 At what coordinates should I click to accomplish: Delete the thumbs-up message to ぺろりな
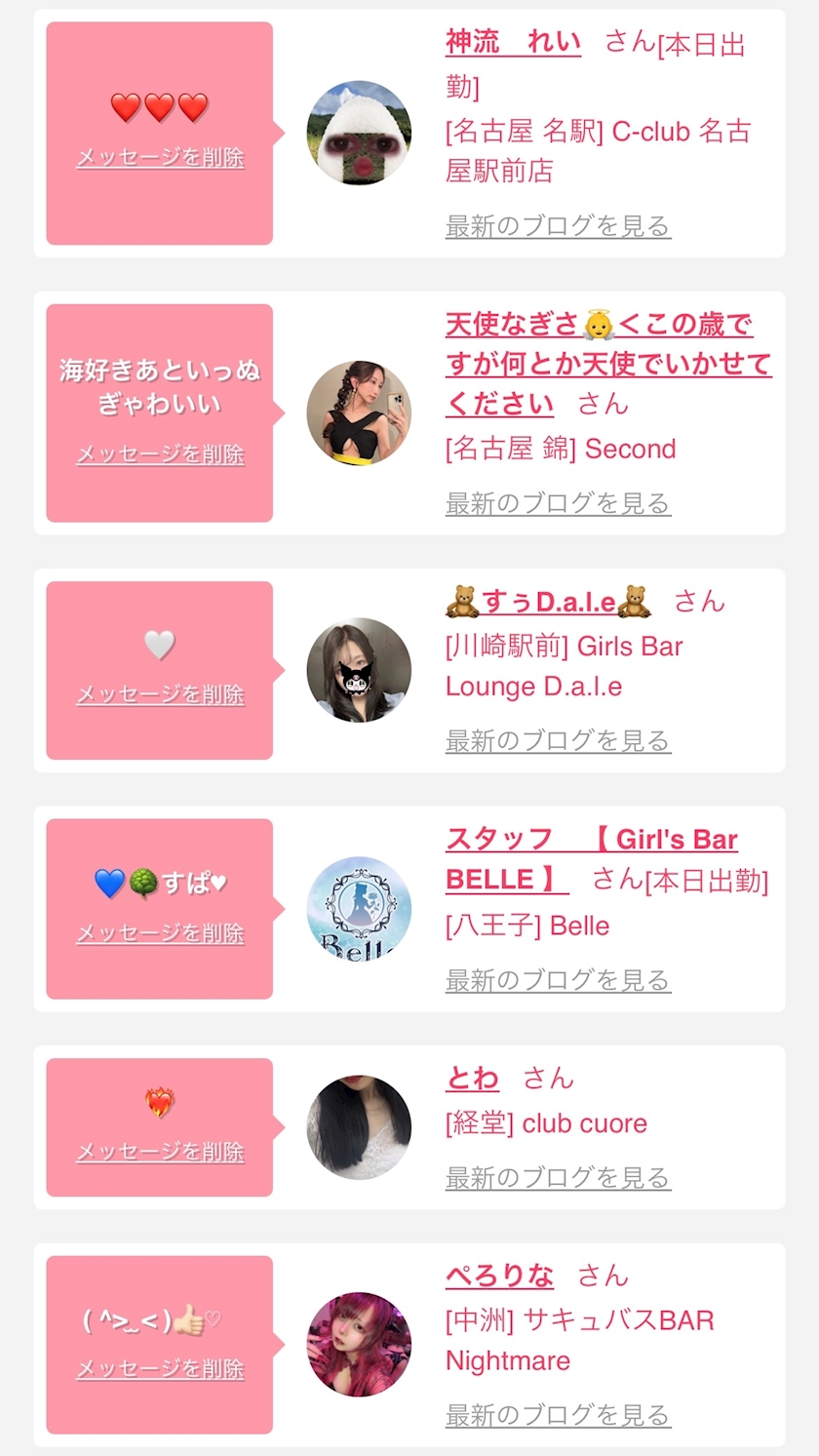coord(160,1369)
